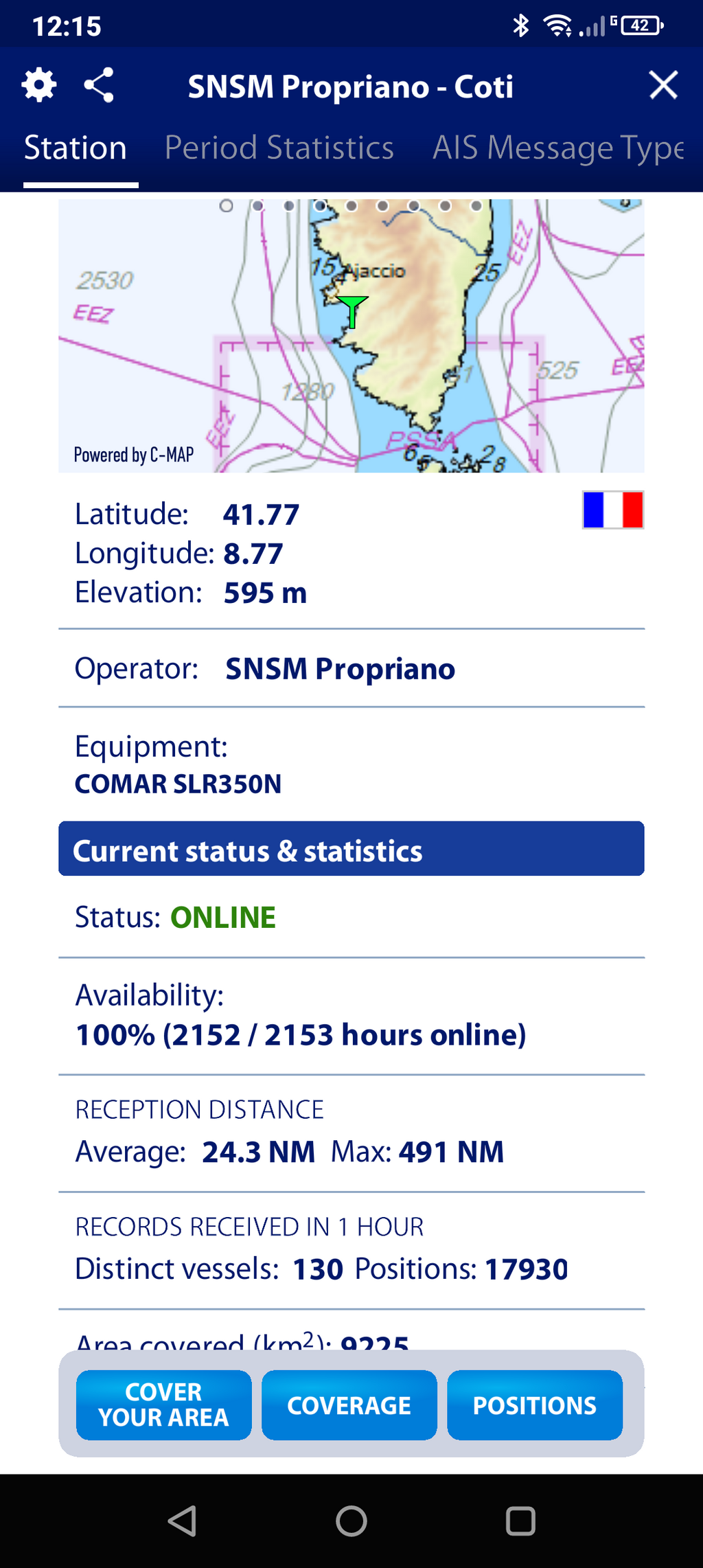Switch to the AIS Message Type tab

[x=558, y=148]
